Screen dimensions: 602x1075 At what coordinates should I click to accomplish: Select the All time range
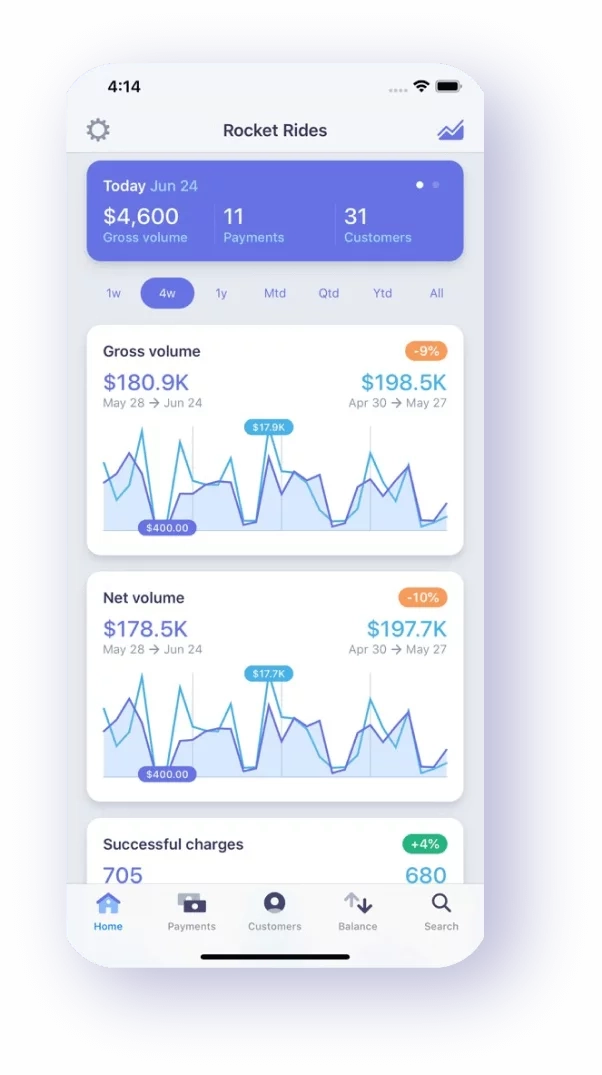pos(437,293)
